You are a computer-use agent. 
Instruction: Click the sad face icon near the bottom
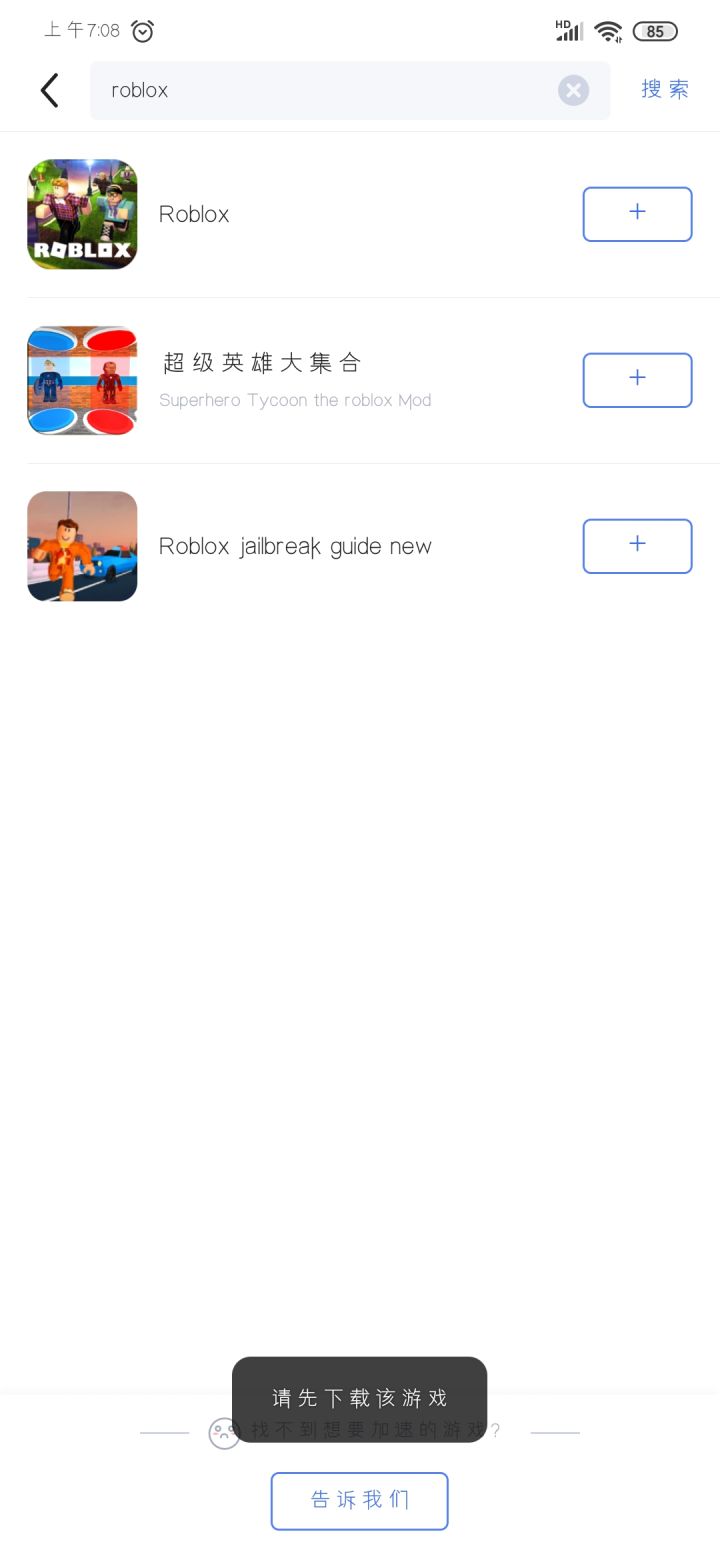click(224, 1433)
